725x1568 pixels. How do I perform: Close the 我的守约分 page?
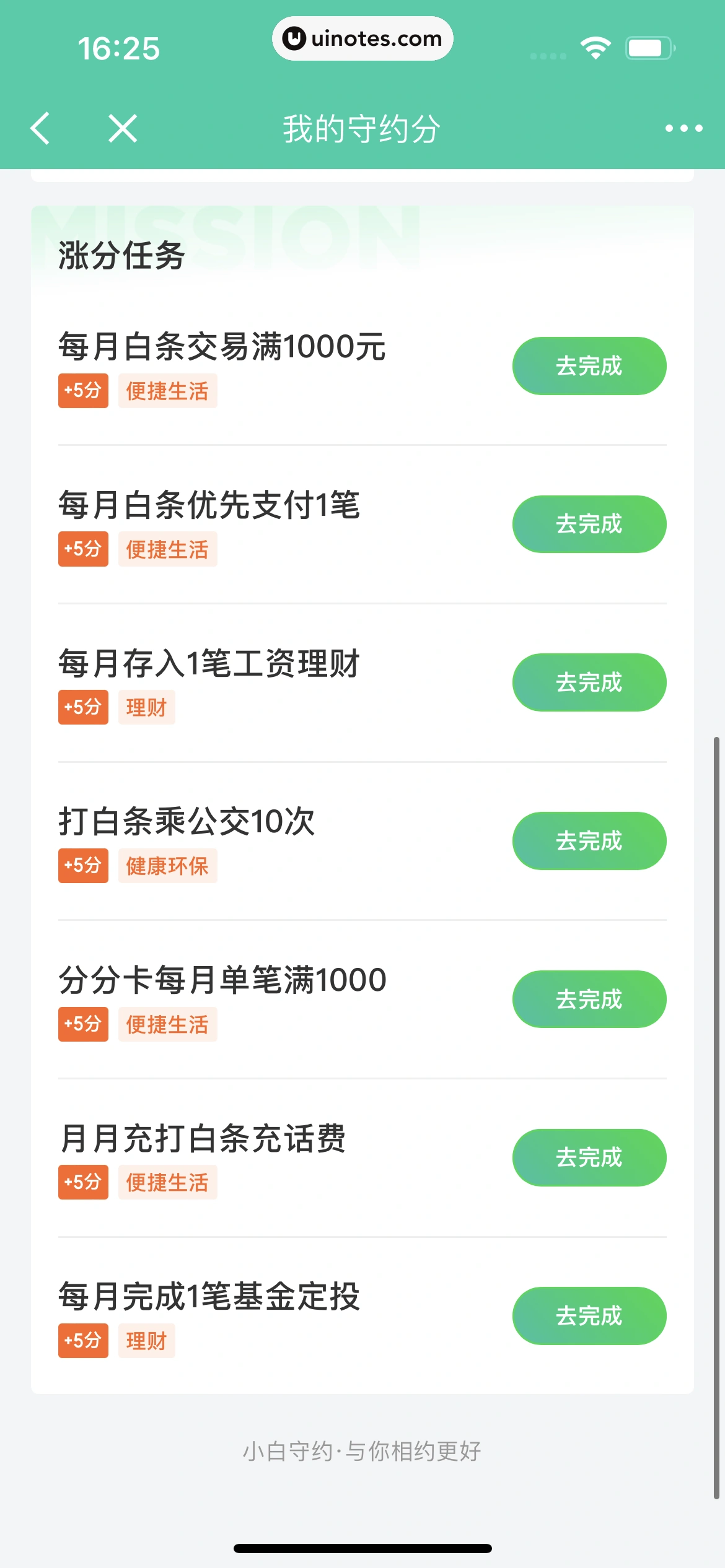click(x=123, y=129)
